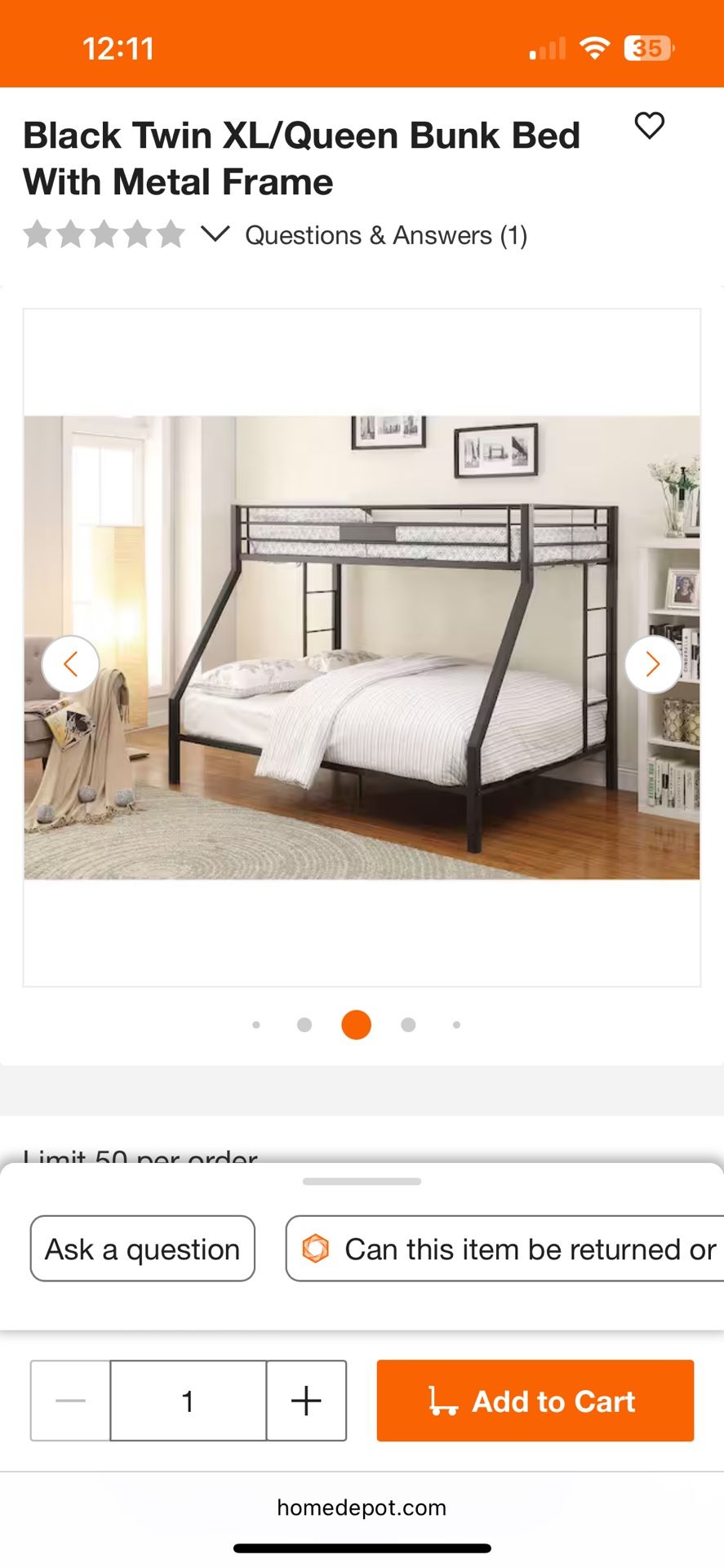Viewport: 724px width, 1568px height.
Task: Edit the quantity field
Action: click(188, 1401)
